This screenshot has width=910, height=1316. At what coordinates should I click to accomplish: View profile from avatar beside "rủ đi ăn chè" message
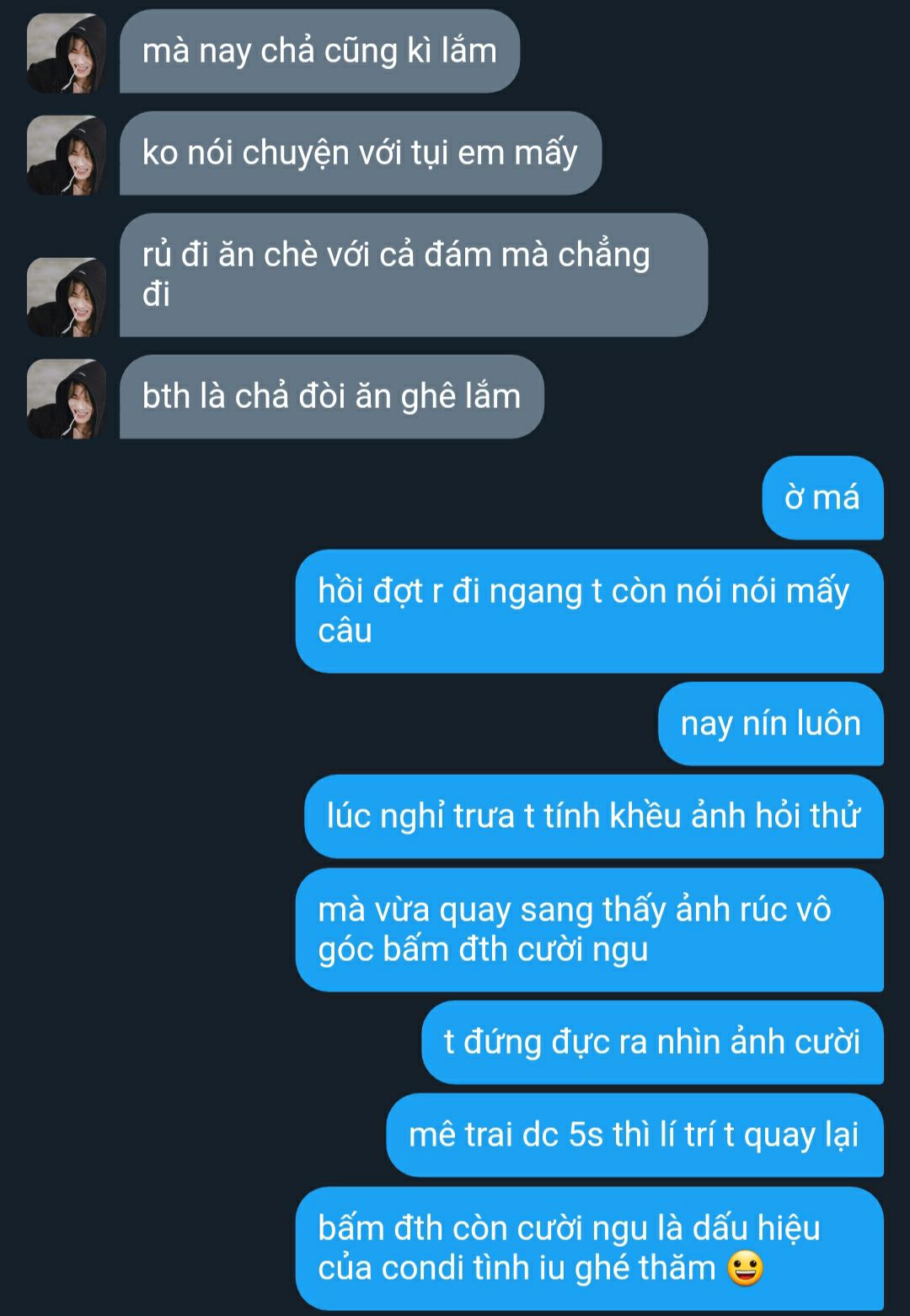(x=67, y=297)
